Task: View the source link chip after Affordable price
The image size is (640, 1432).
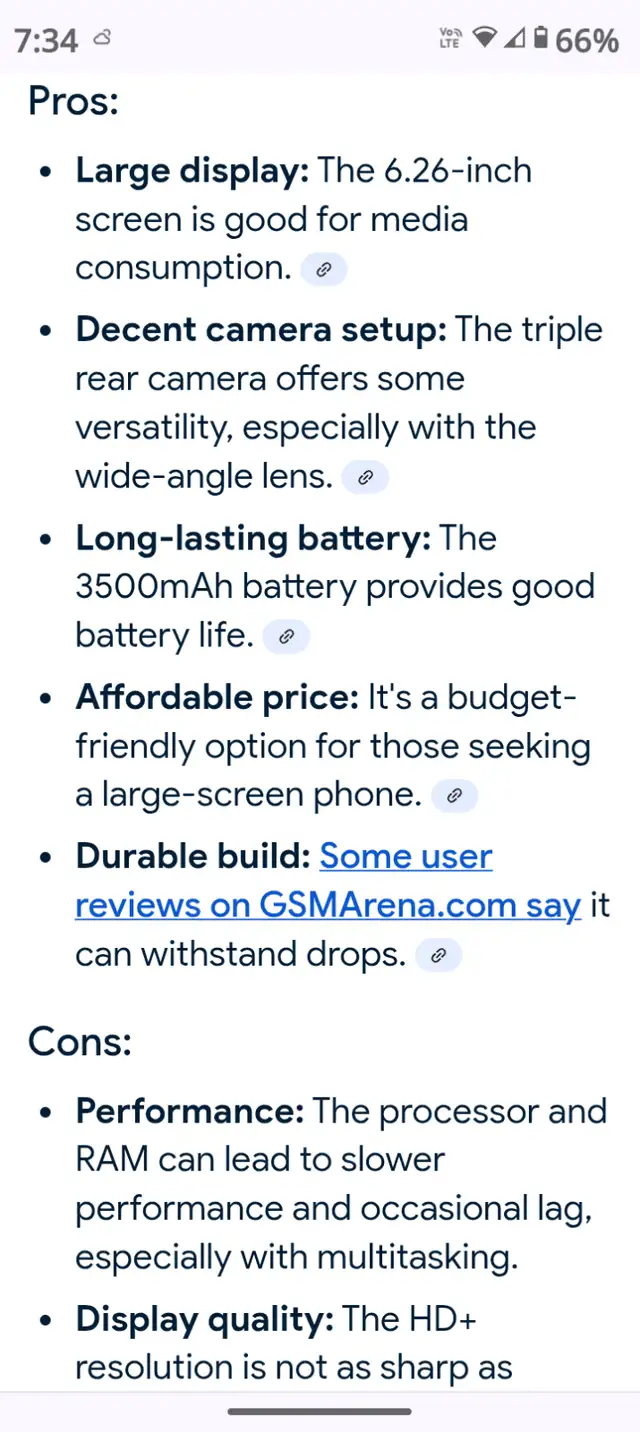Action: 454,796
